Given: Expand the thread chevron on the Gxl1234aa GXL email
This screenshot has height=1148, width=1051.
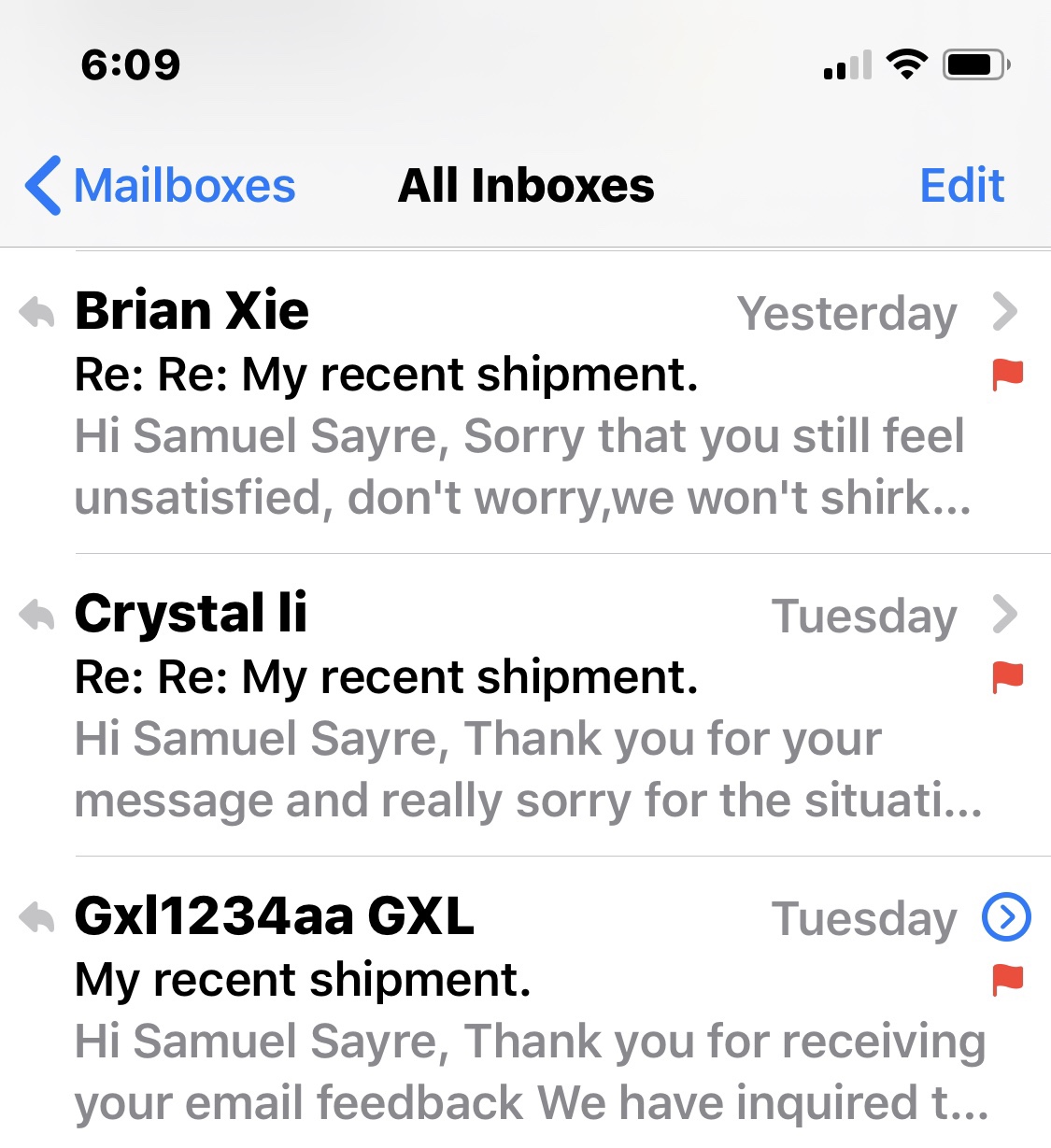Looking at the screenshot, I should (x=1006, y=917).
